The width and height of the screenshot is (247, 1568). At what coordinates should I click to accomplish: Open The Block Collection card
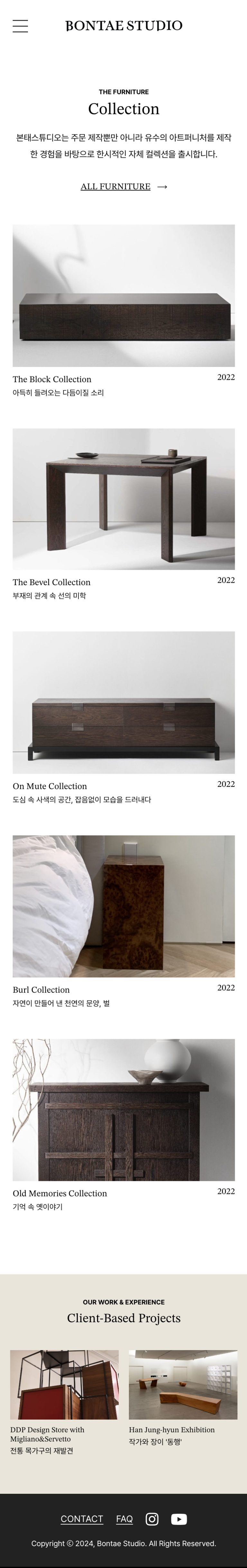123,295
